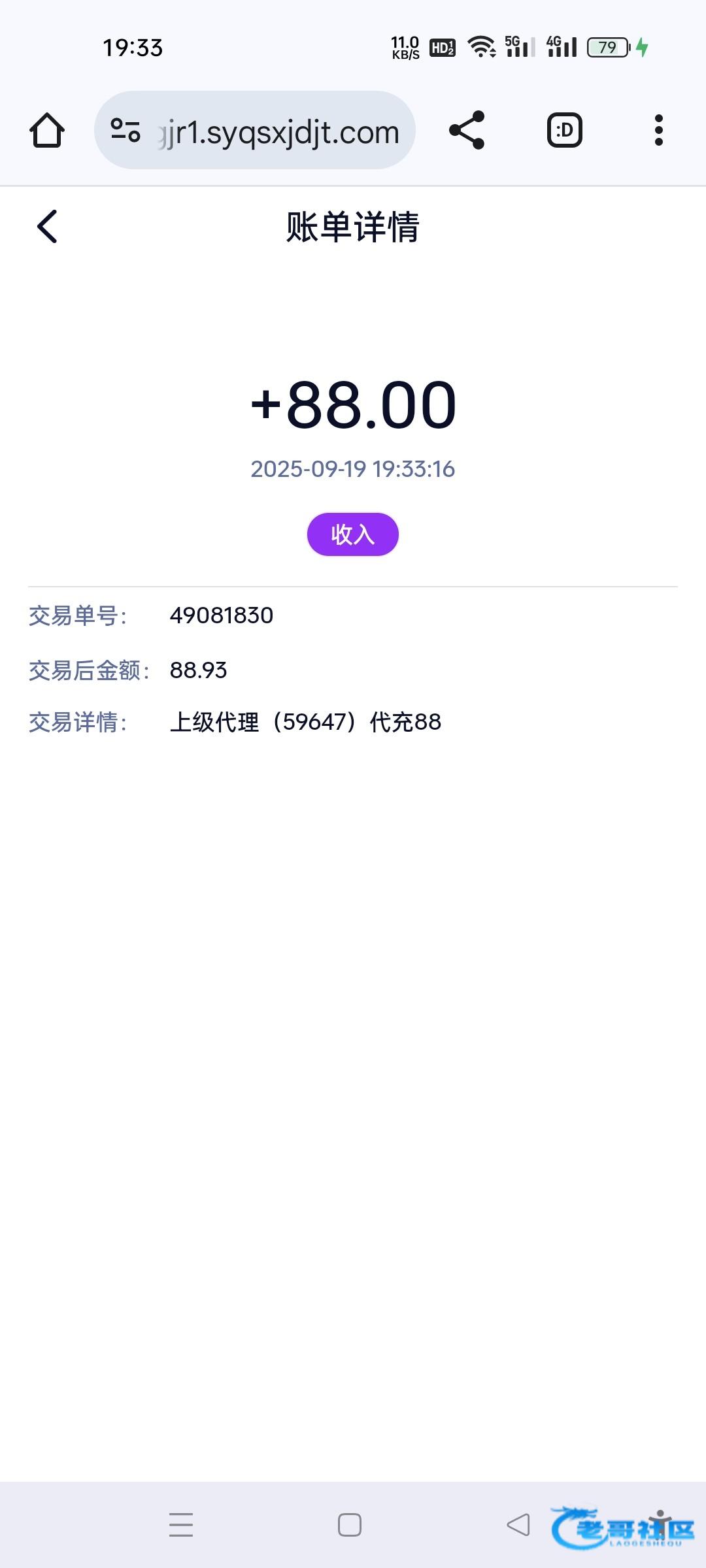The image size is (706, 1568).
Task: Go to system home via navigation bar
Action: coord(350,1525)
